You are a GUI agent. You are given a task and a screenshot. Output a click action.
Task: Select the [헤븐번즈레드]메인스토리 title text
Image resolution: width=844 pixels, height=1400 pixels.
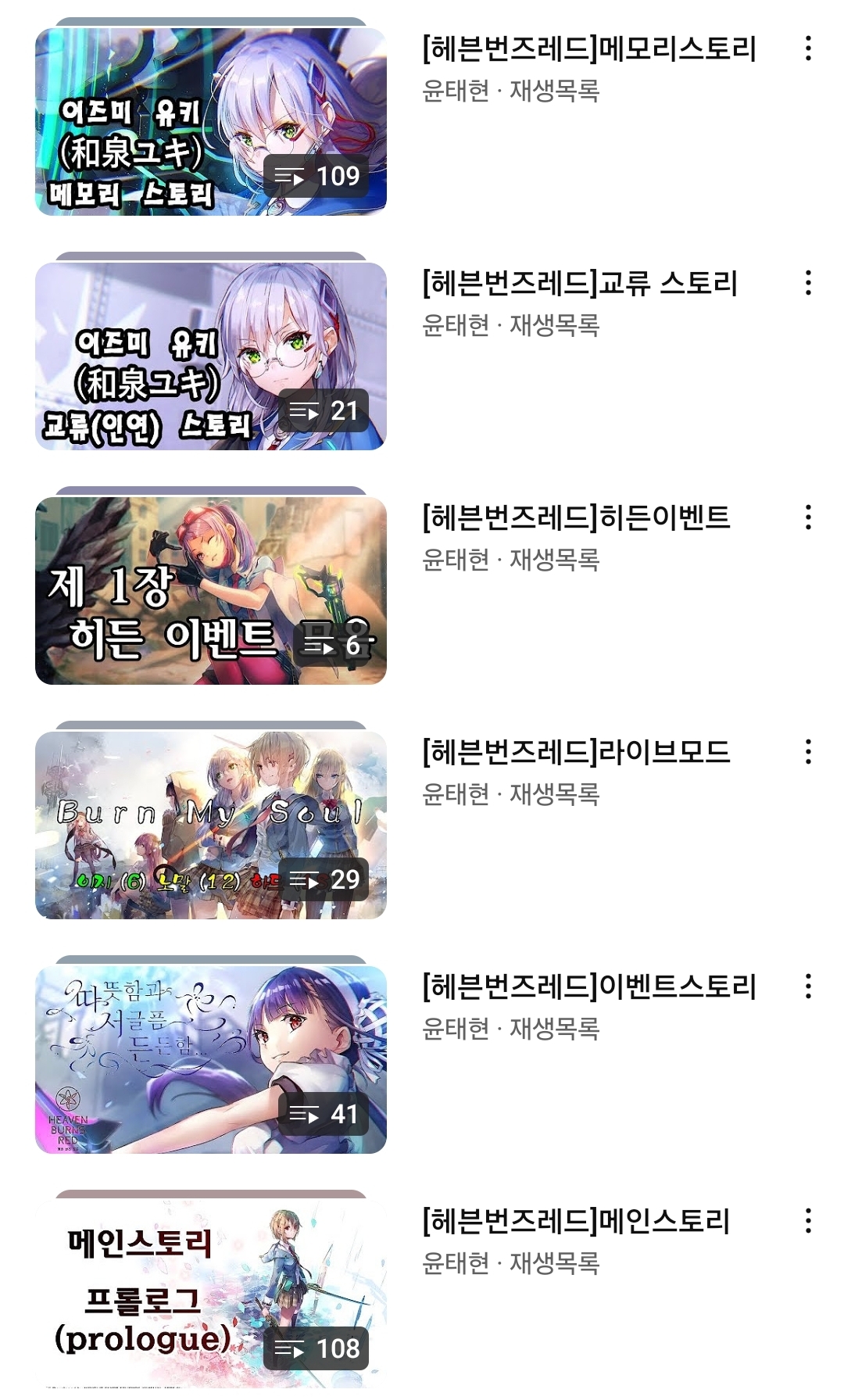point(576,1221)
